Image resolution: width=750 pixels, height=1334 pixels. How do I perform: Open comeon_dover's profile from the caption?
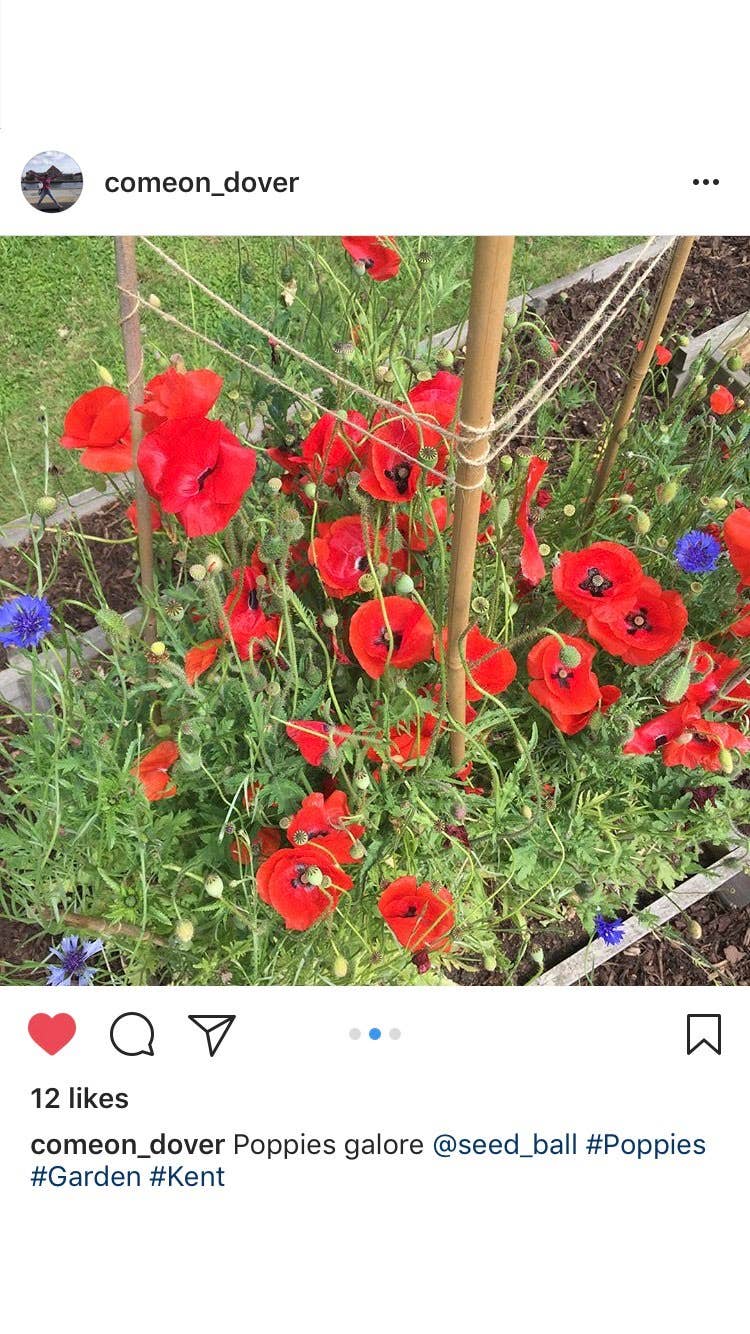pos(124,1145)
